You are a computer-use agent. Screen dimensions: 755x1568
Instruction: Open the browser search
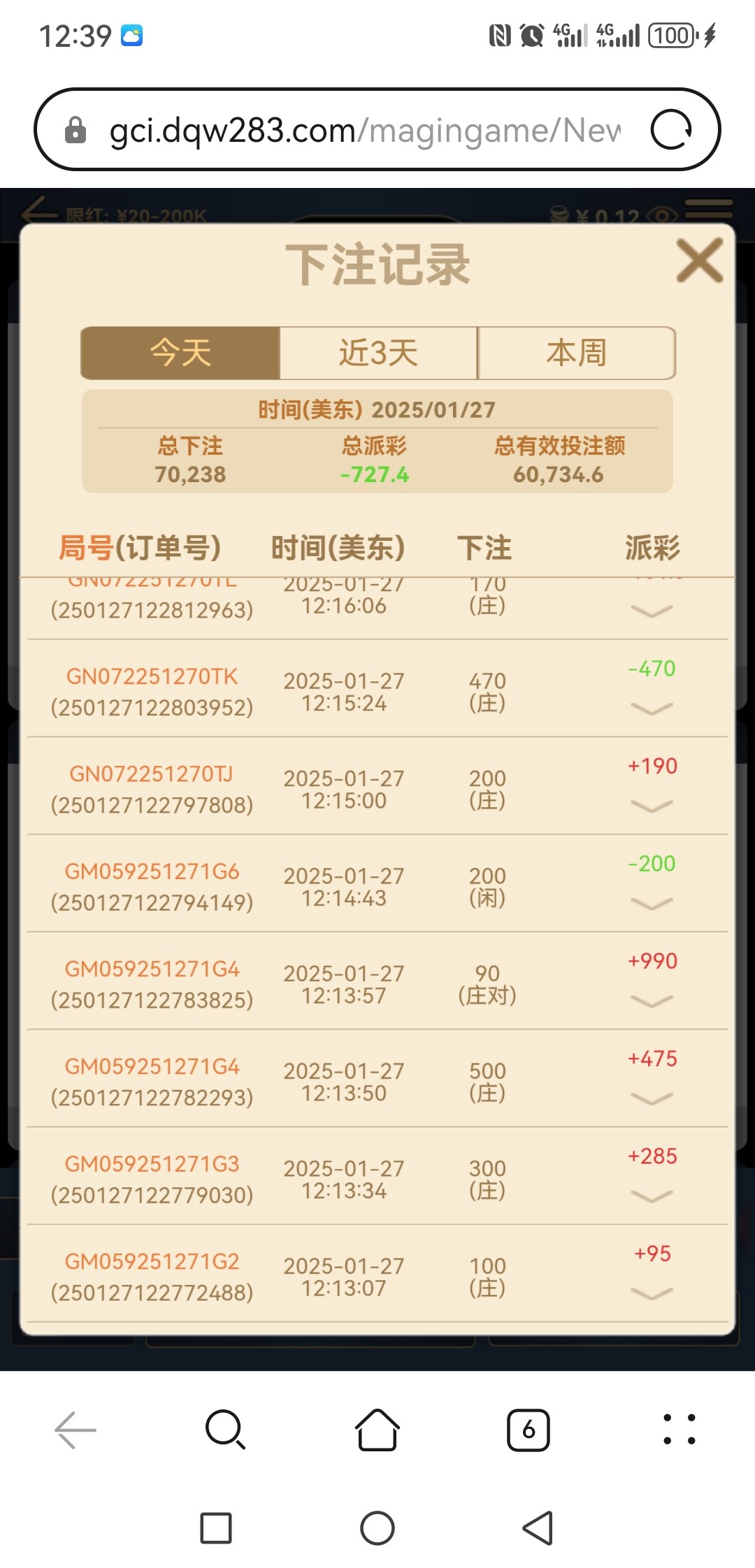(x=225, y=1430)
